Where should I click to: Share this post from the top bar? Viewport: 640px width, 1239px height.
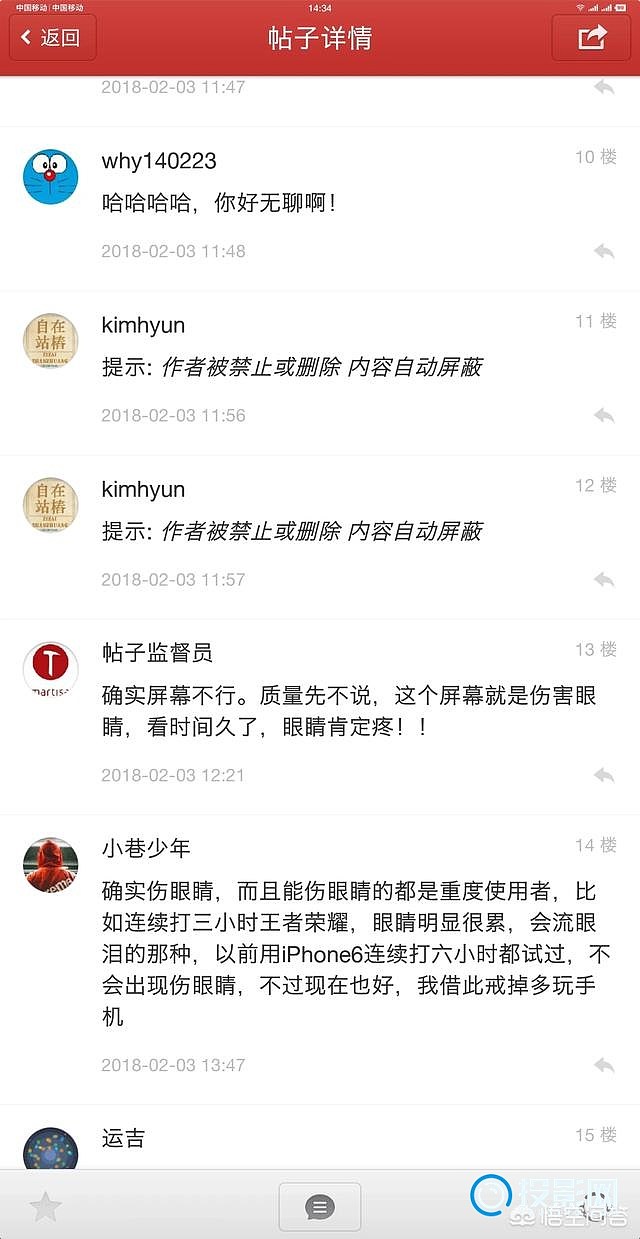tap(592, 38)
